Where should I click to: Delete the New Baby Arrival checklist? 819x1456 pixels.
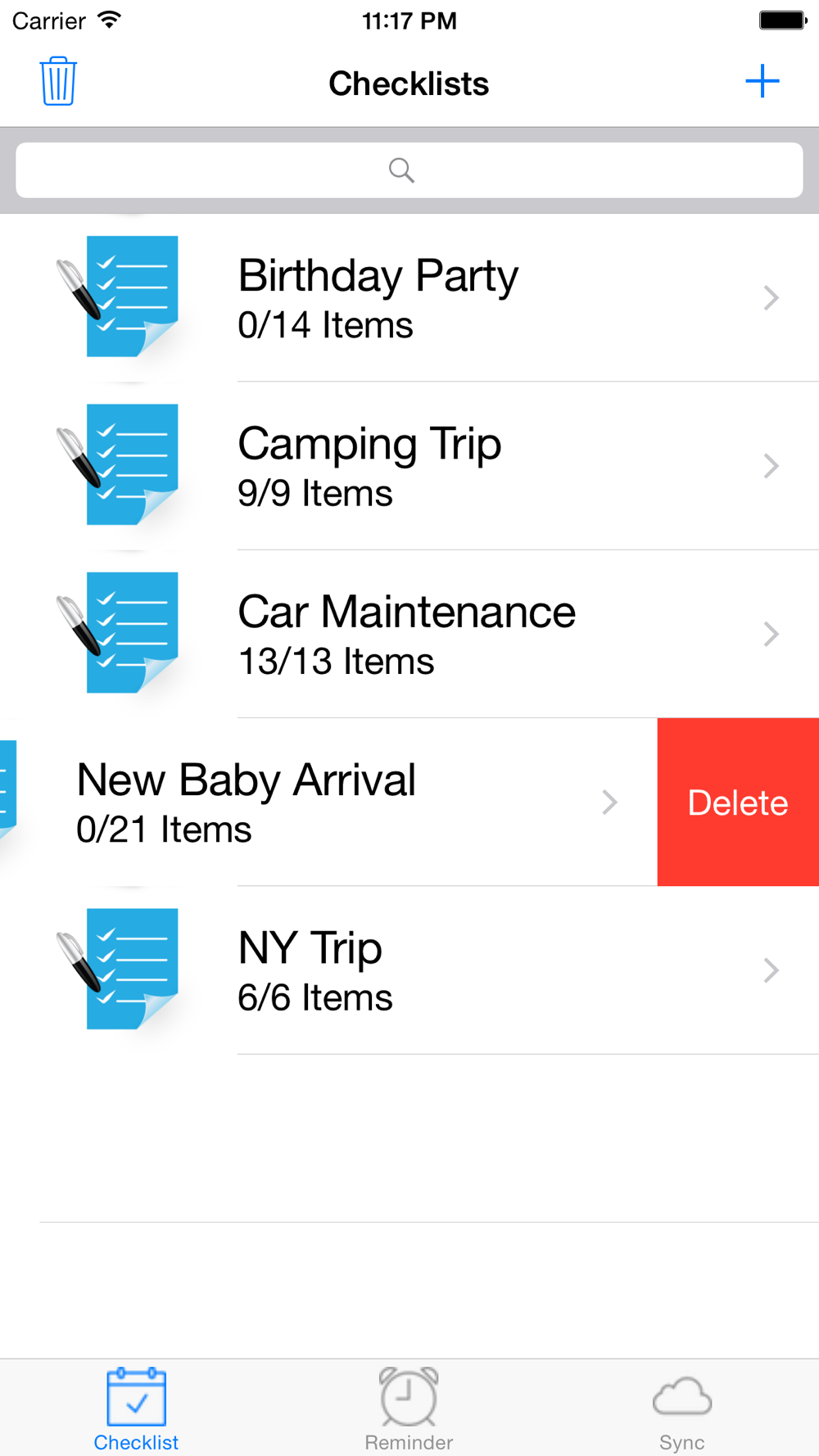[x=738, y=803]
